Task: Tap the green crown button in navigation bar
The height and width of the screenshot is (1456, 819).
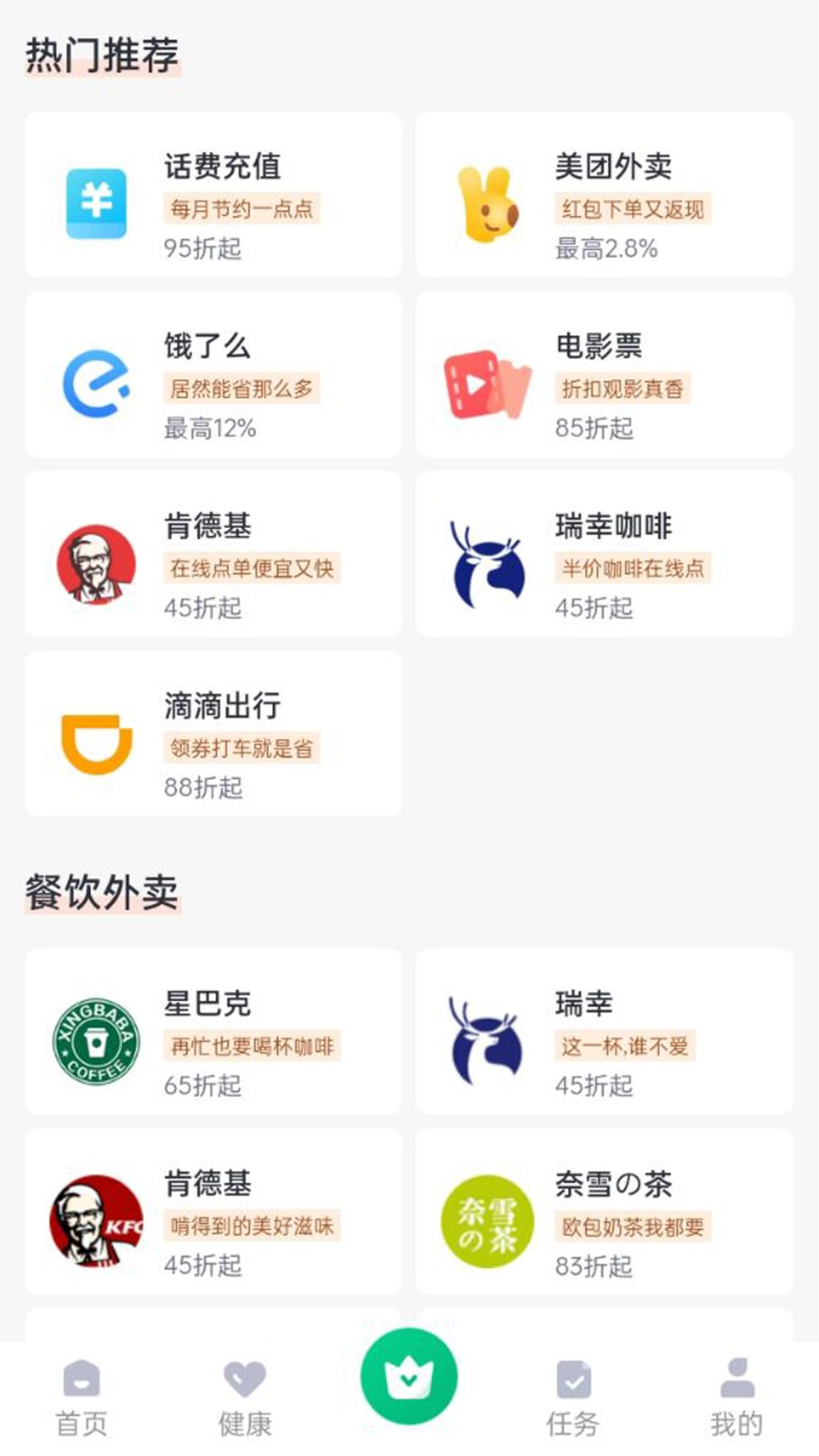Action: [x=409, y=1376]
